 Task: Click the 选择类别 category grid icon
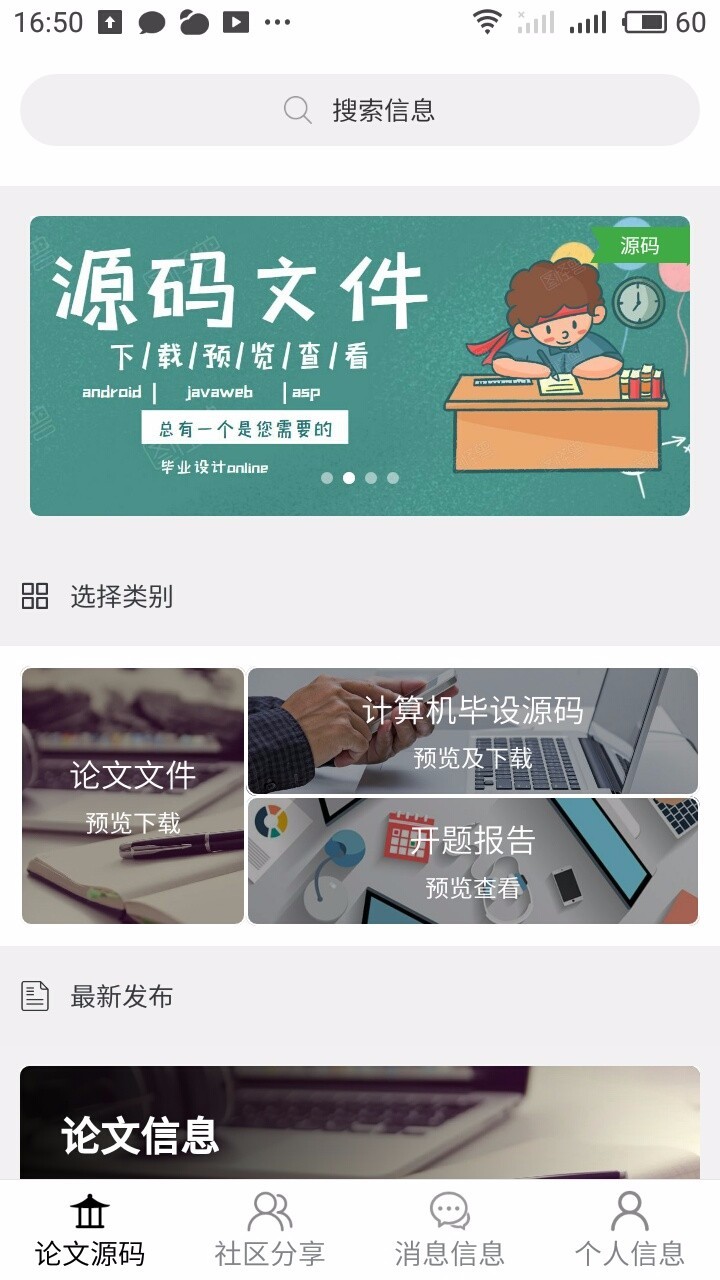point(34,596)
